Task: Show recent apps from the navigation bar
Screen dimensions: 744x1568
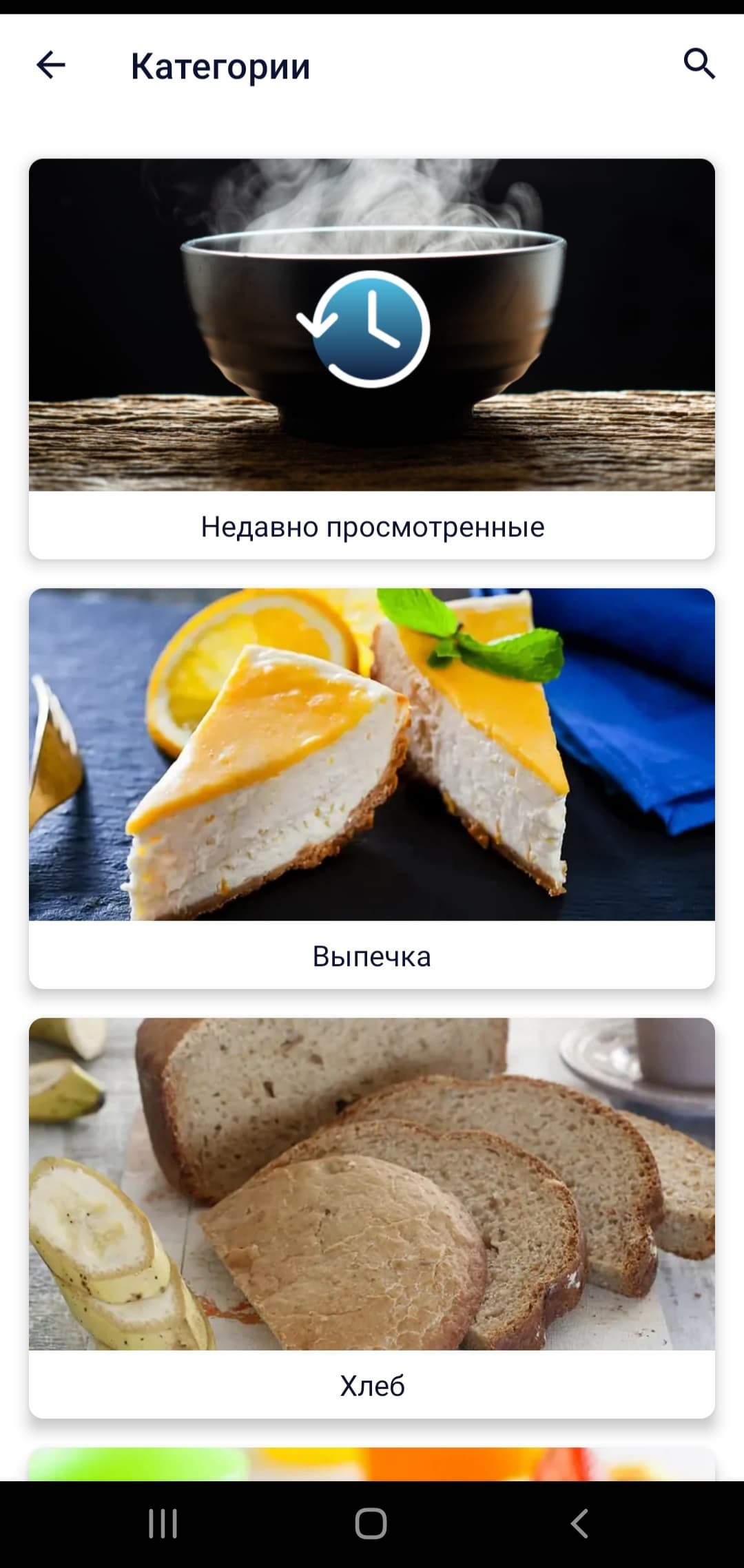Action: (163, 1523)
